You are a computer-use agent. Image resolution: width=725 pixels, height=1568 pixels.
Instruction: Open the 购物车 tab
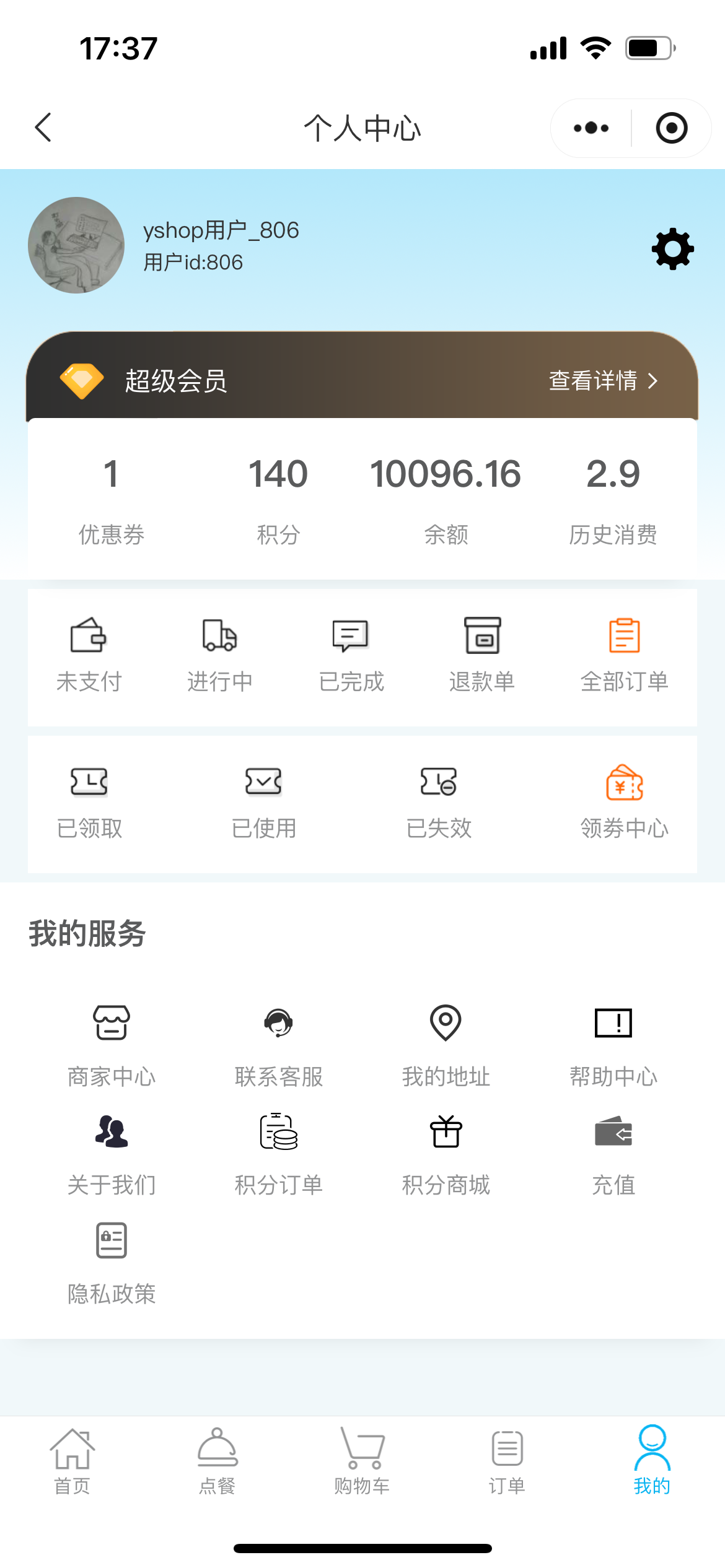362,1460
